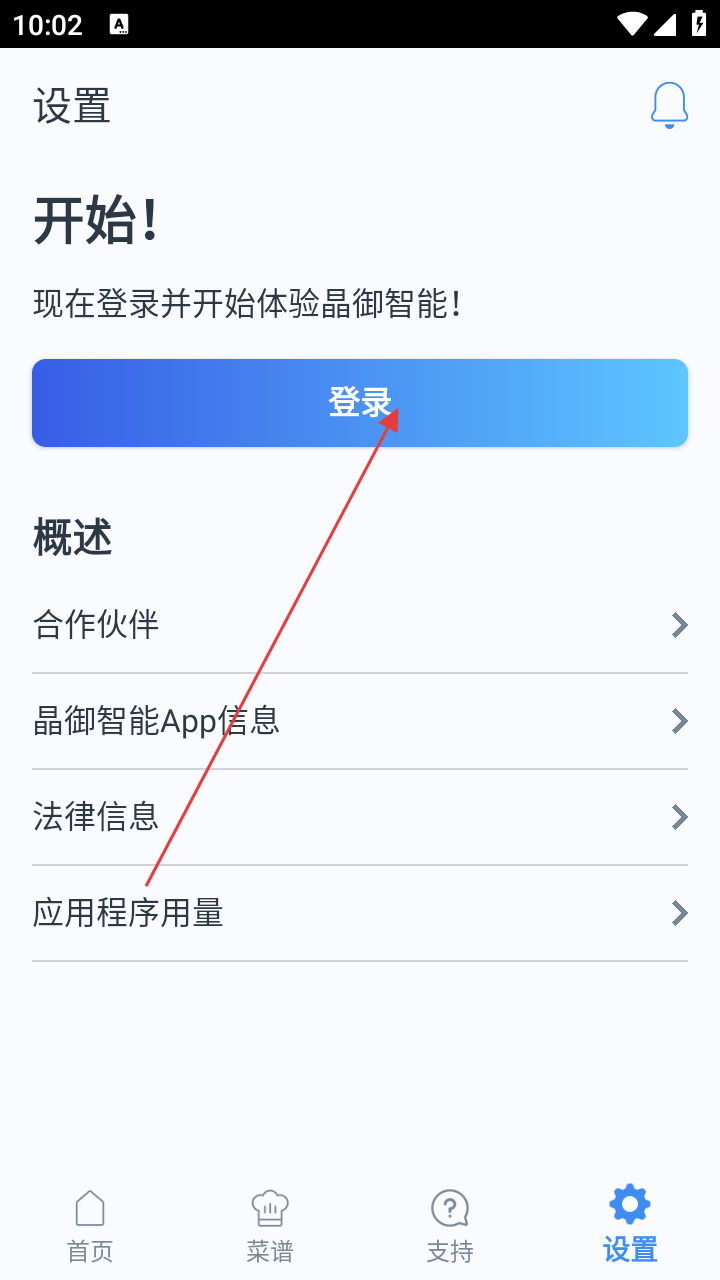Image resolution: width=720 pixels, height=1280 pixels.
Task: Open 晶御智能App信息
Action: coord(360,721)
